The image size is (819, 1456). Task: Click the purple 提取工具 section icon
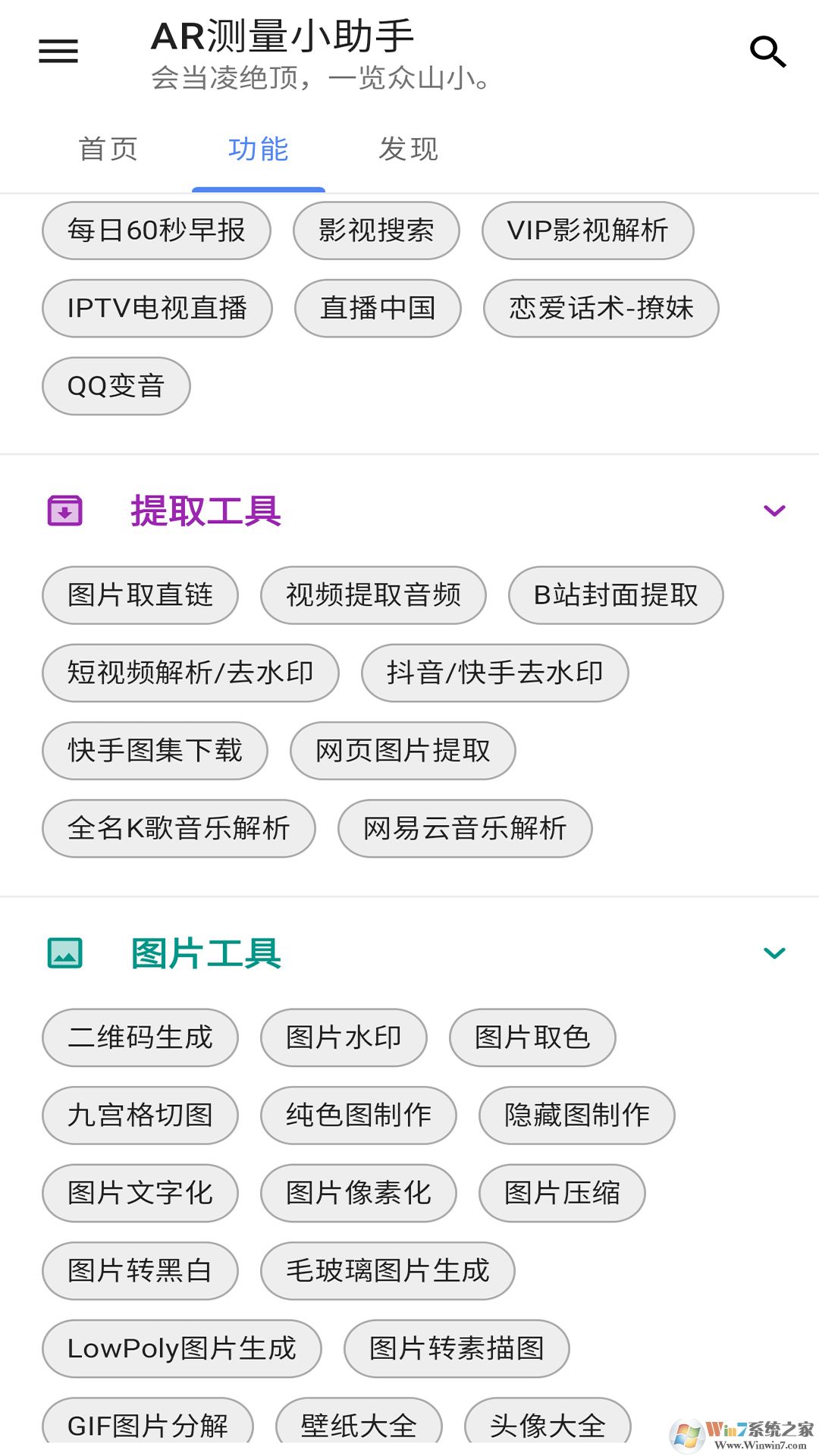[x=65, y=510]
